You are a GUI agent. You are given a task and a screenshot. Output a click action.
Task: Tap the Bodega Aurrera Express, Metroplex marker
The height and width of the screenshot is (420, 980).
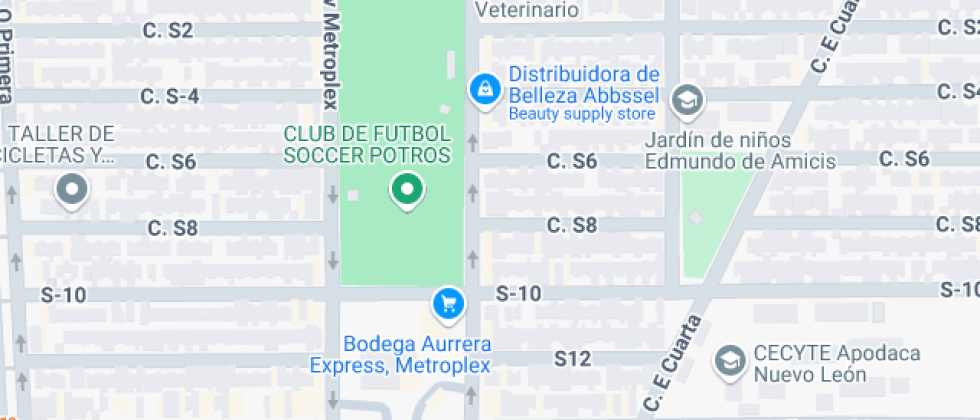coord(449,302)
